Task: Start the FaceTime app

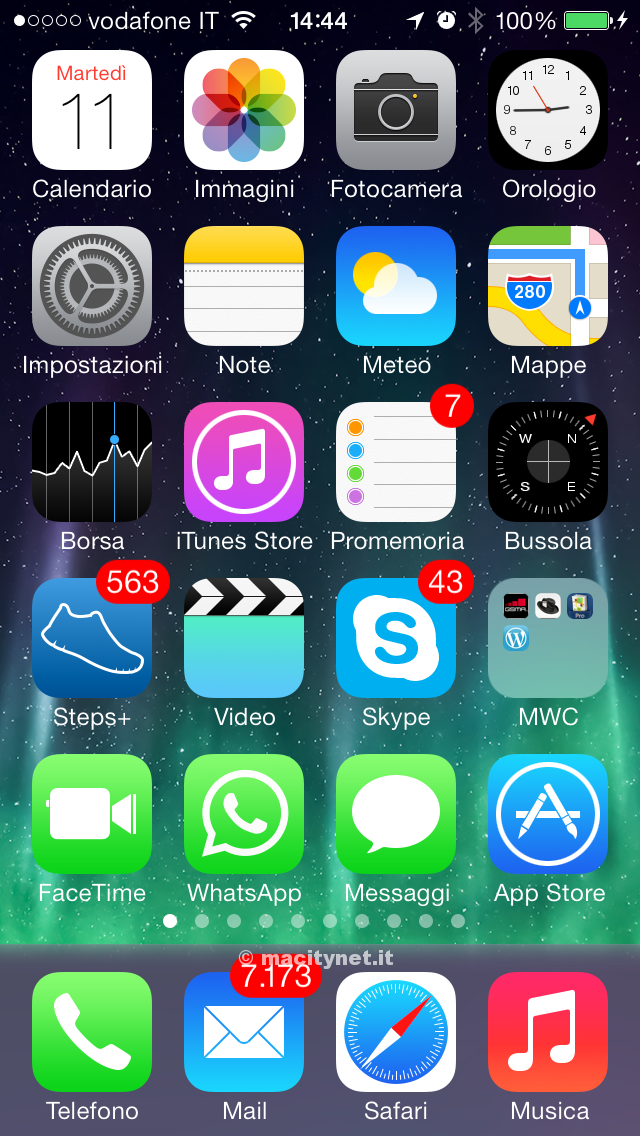Action: pos(92,814)
